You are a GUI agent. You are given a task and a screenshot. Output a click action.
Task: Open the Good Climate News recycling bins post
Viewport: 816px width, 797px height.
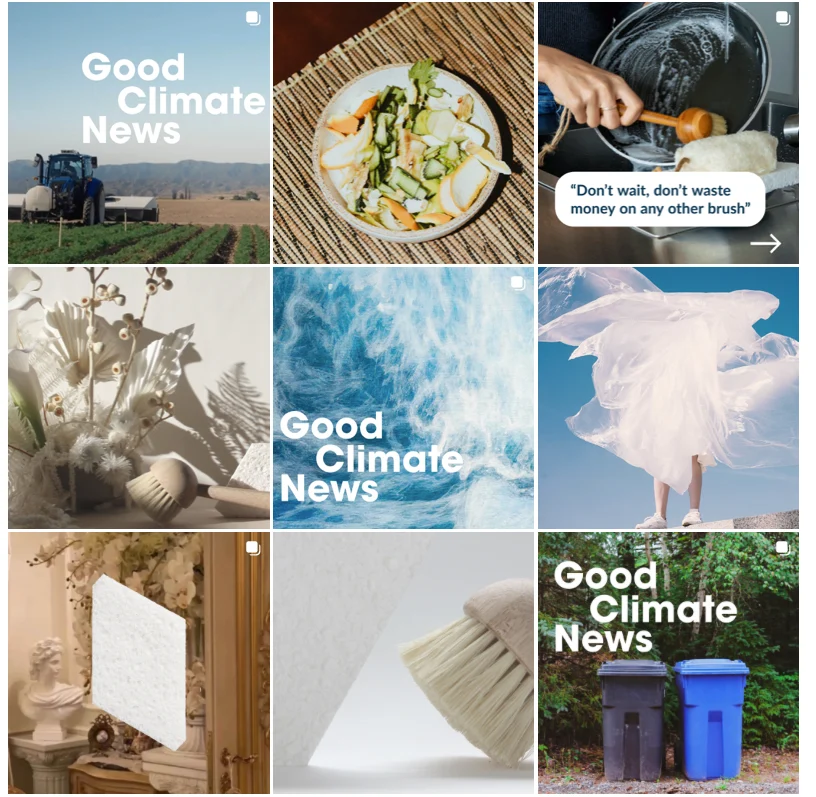coord(668,662)
